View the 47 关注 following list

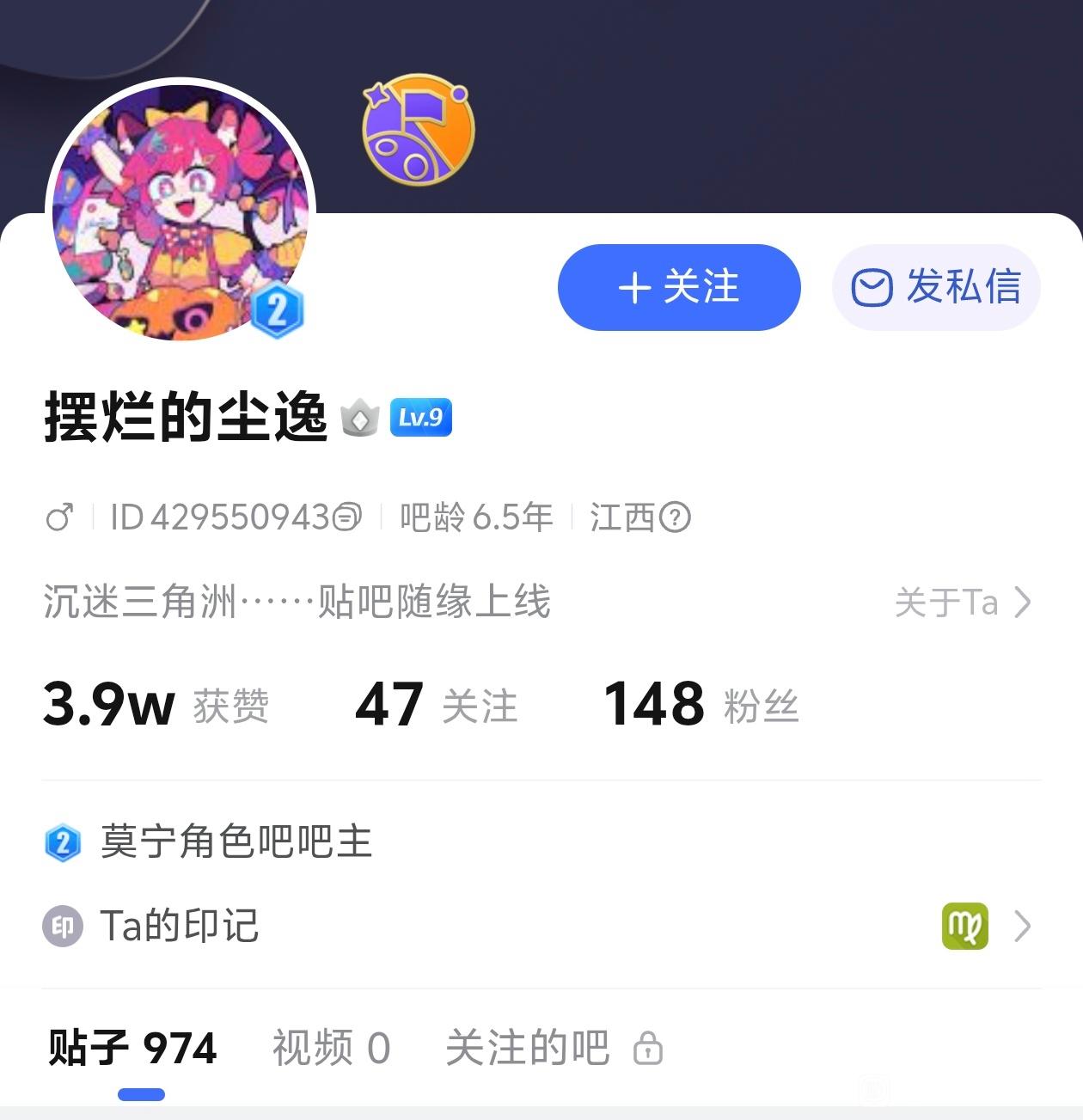436,705
